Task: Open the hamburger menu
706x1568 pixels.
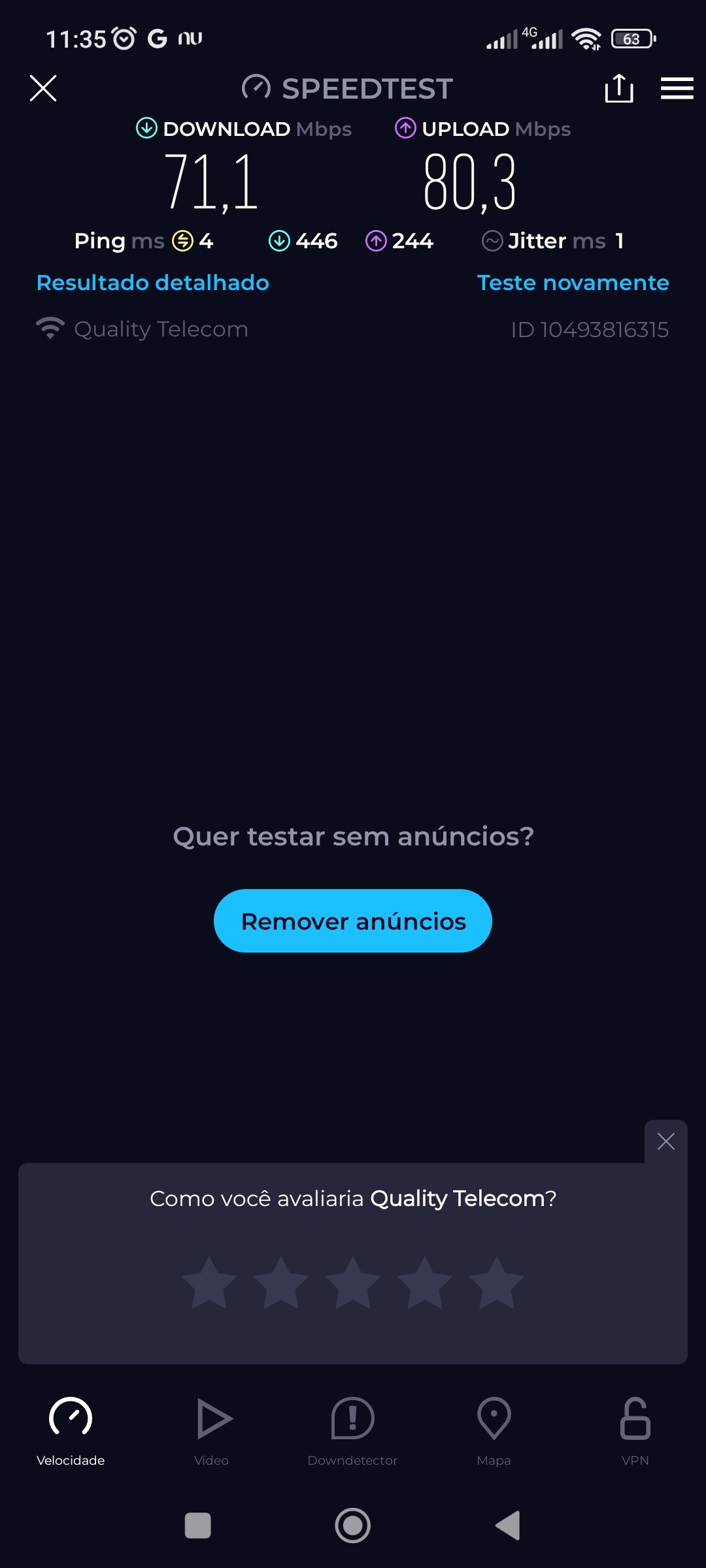Action: click(x=677, y=88)
